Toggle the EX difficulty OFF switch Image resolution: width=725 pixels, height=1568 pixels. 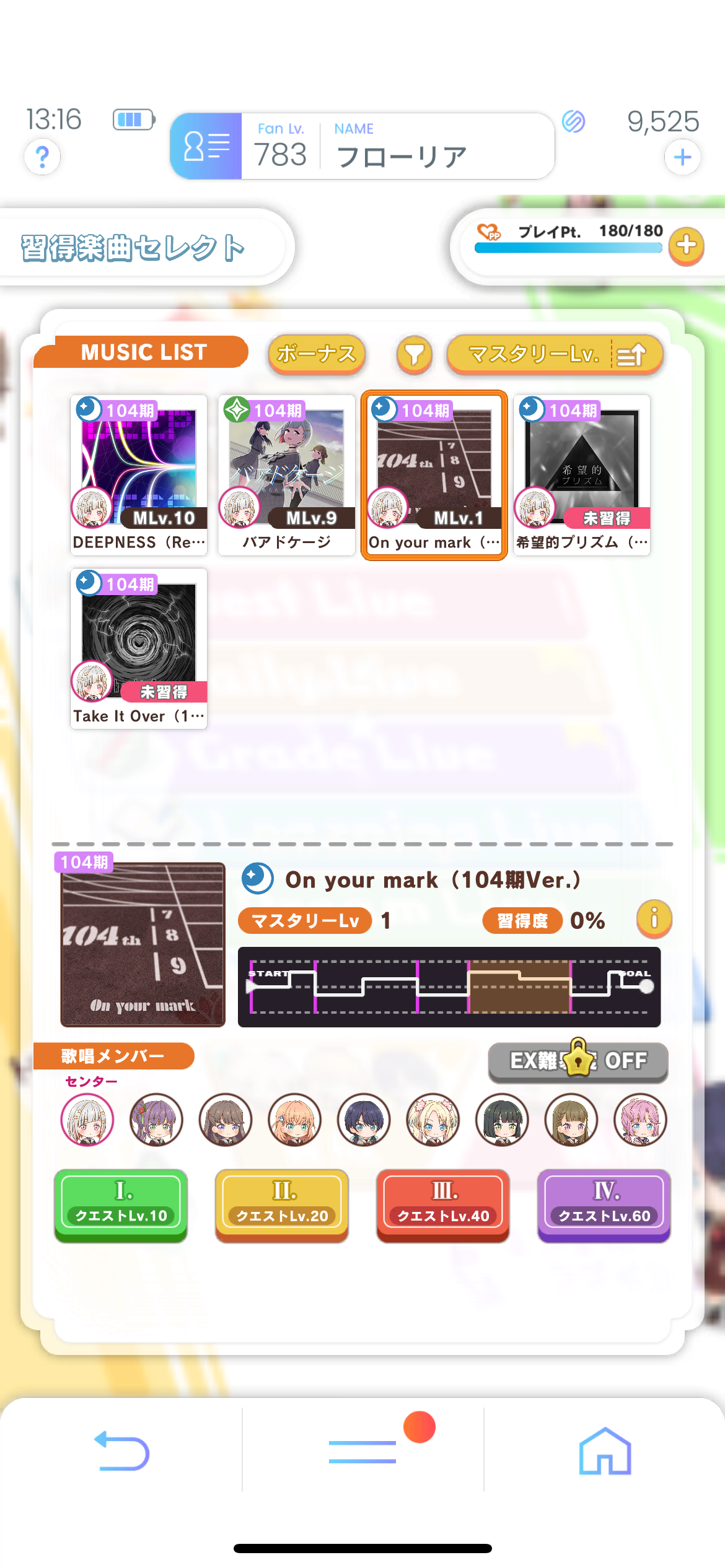pyautogui.click(x=578, y=1061)
